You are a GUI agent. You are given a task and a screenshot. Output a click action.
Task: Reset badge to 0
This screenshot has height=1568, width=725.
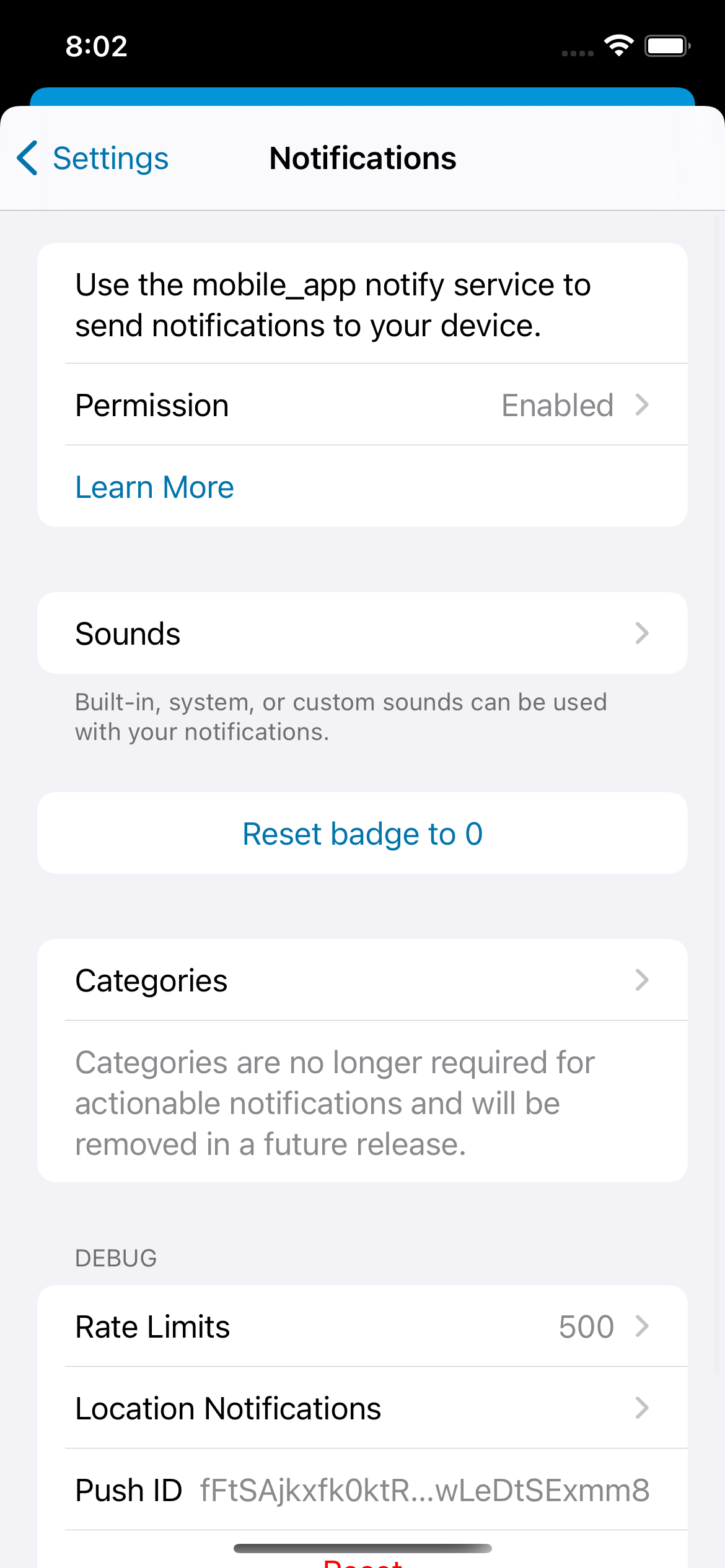click(x=362, y=834)
